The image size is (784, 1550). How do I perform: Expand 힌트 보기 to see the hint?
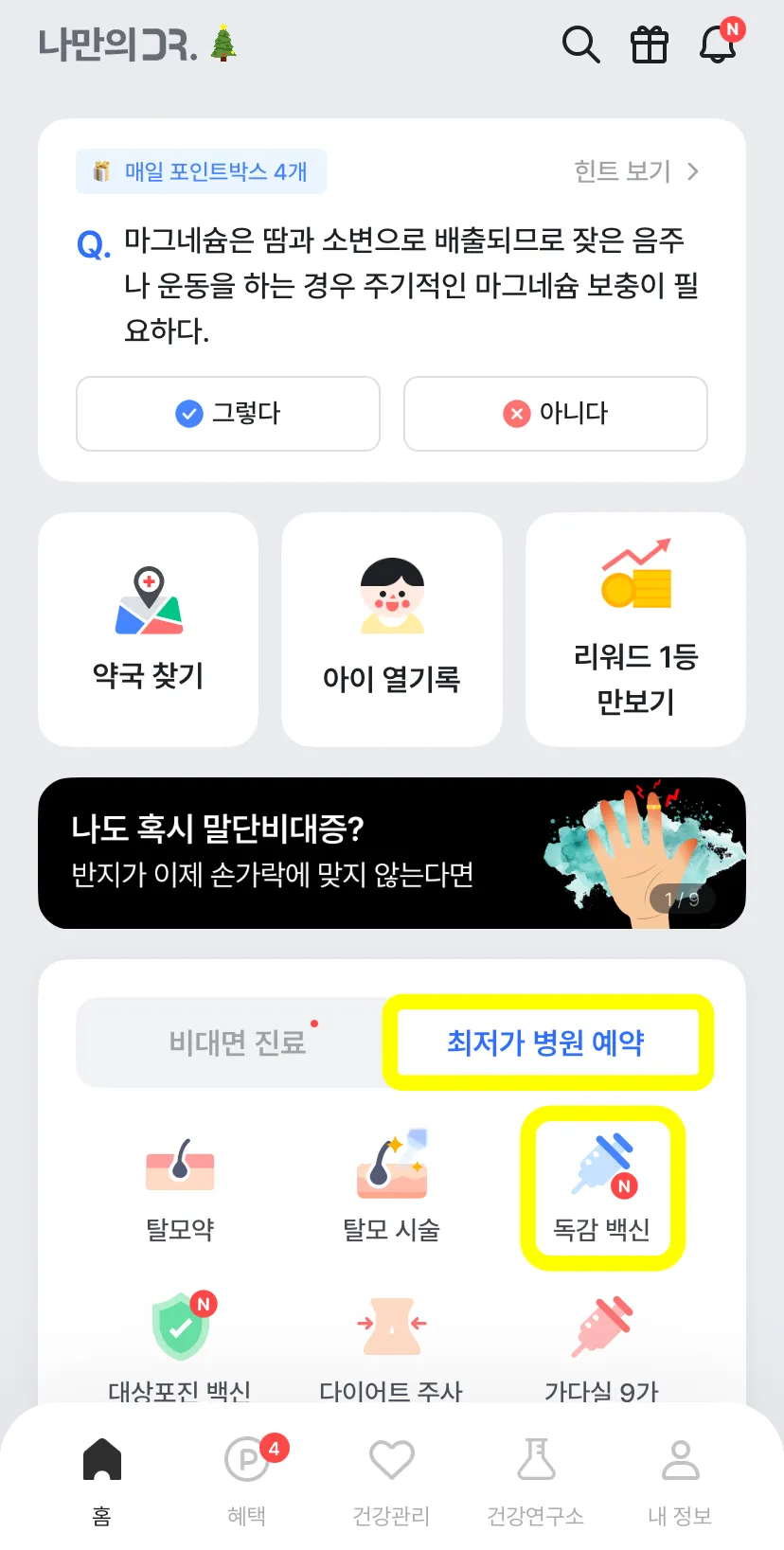(x=636, y=171)
